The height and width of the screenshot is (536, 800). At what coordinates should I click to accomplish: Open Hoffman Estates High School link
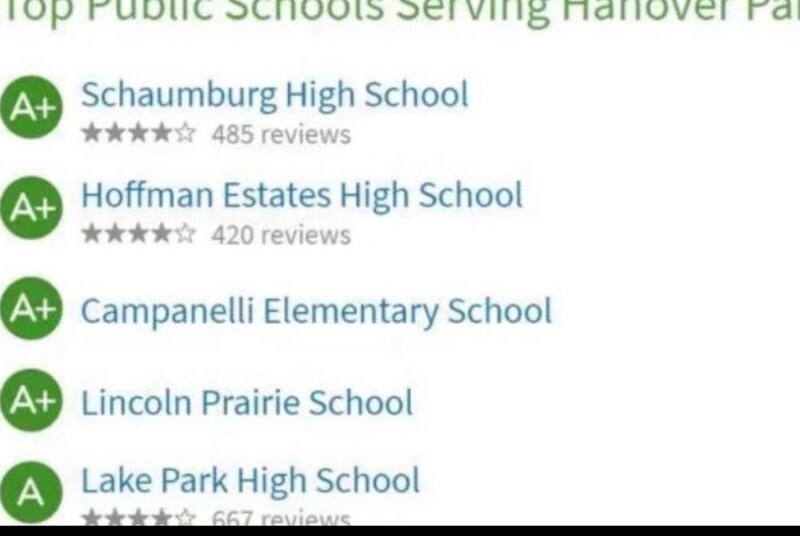click(x=301, y=195)
